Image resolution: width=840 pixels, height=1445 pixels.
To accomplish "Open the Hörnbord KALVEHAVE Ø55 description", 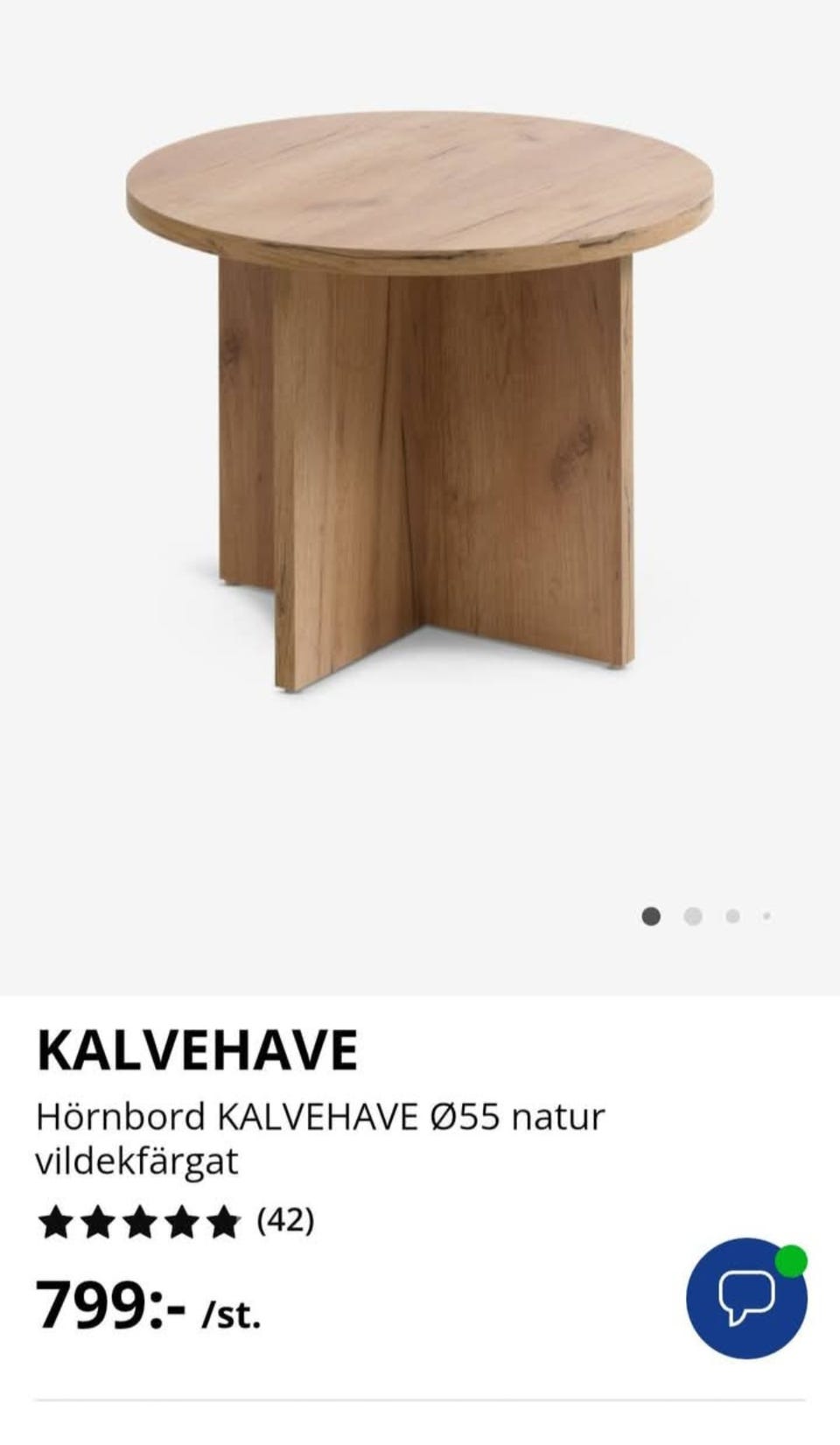I will tap(321, 1116).
